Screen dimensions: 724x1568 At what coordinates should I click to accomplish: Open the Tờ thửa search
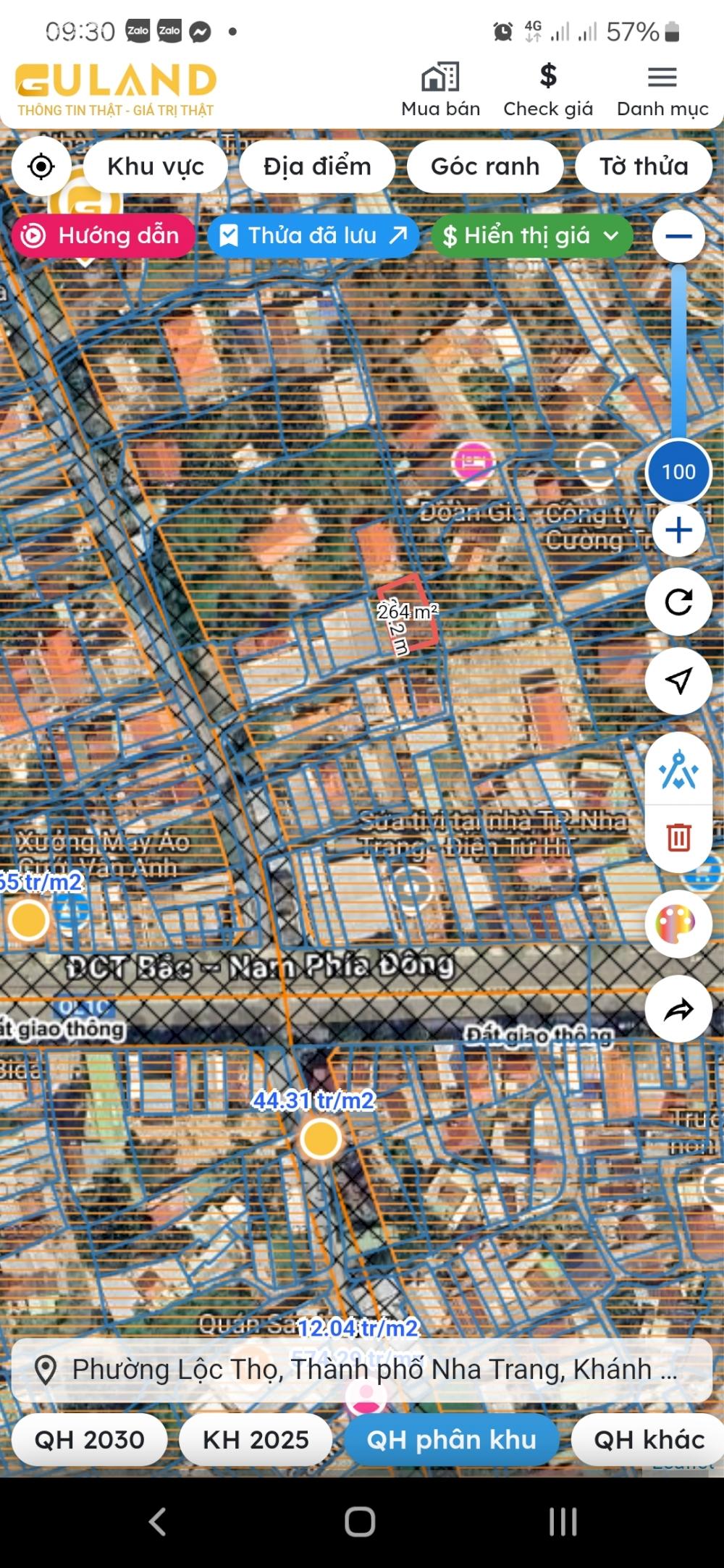point(644,167)
